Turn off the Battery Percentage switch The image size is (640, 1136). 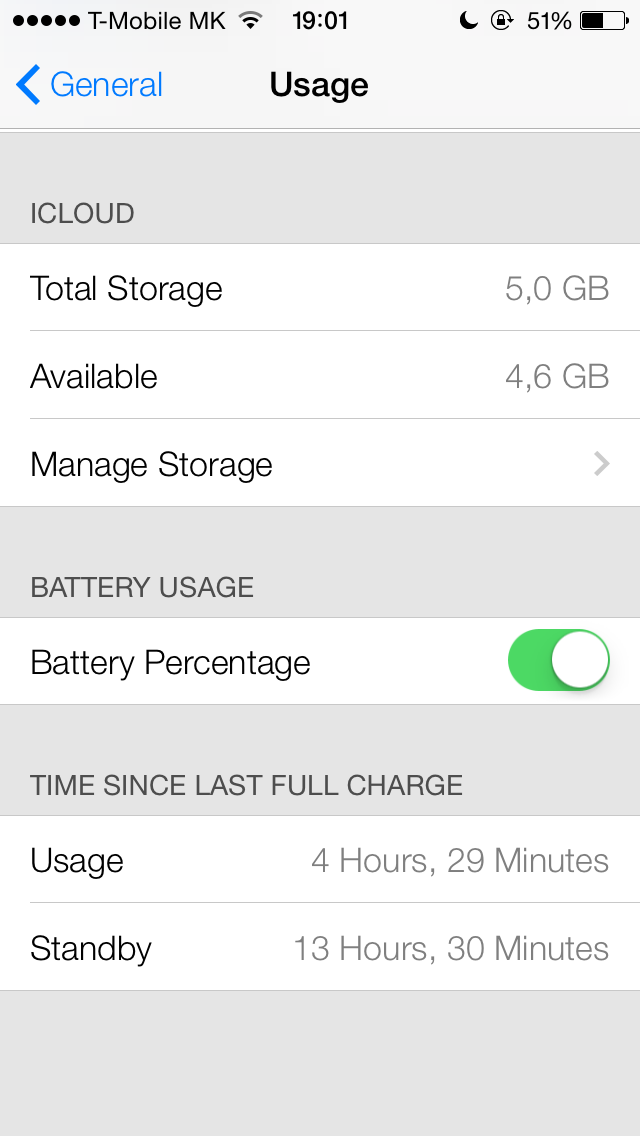coord(558,661)
